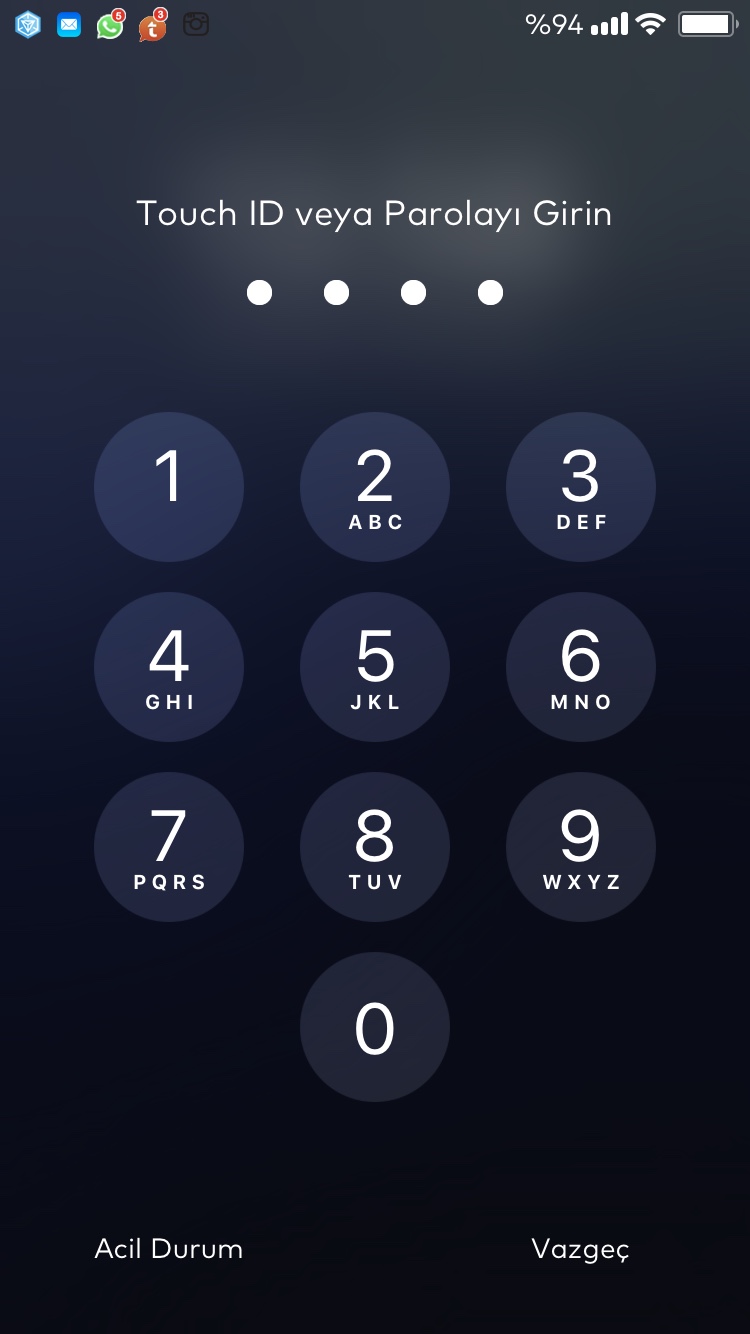The height and width of the screenshot is (1334, 750).
Task: Hit the 5 JKL key
Action: [x=375, y=667]
